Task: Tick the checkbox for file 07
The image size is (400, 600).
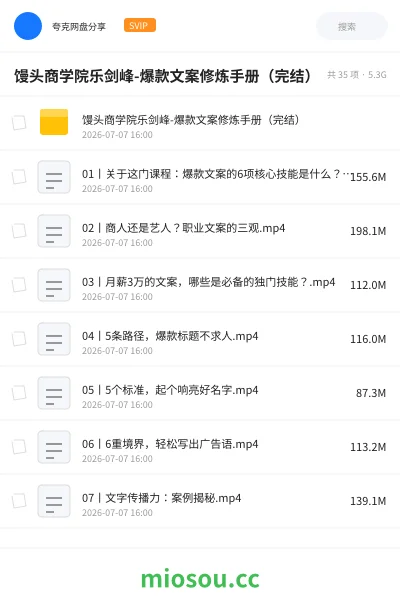Action: point(19,501)
